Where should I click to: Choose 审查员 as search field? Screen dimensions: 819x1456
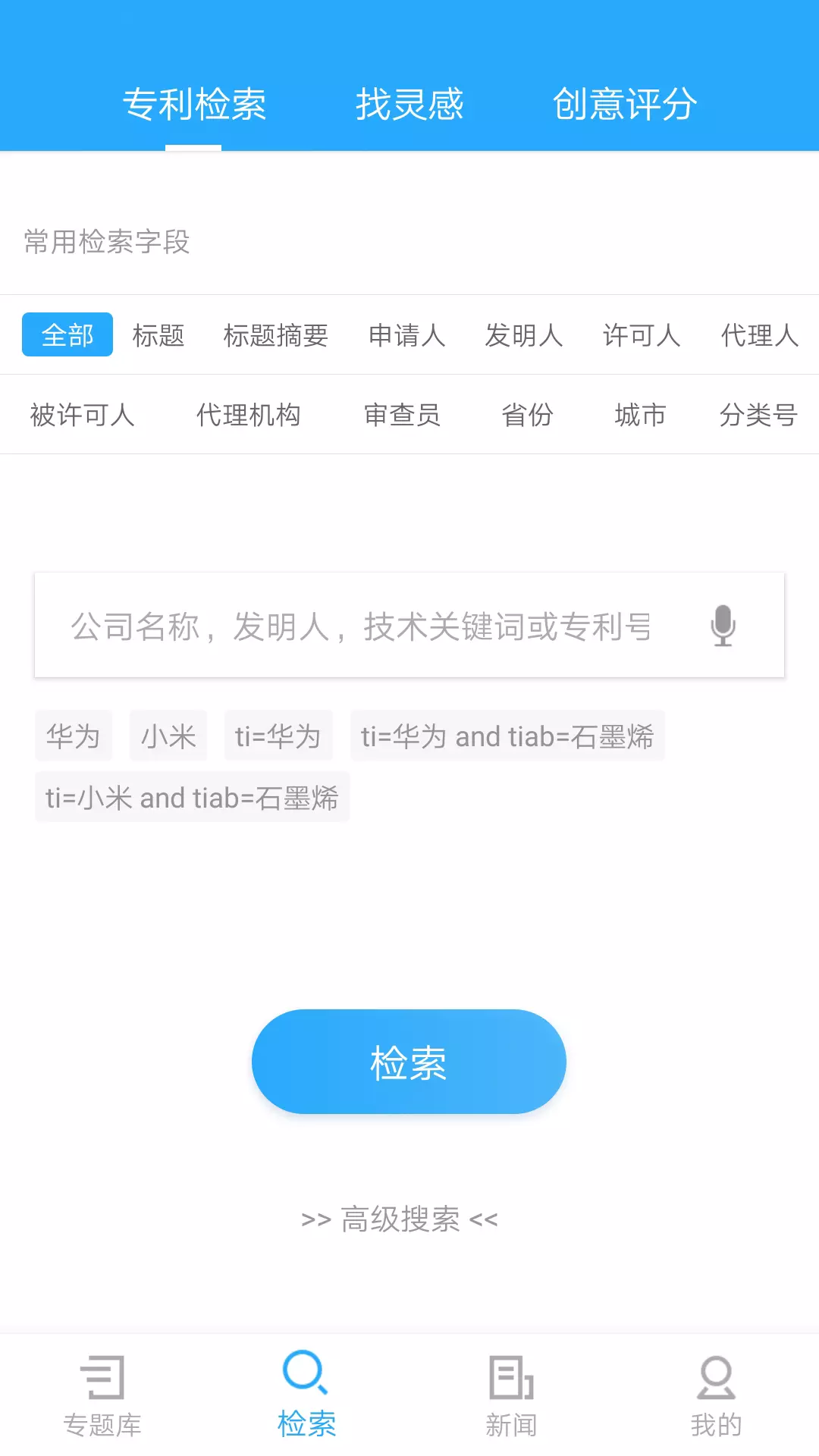click(402, 415)
